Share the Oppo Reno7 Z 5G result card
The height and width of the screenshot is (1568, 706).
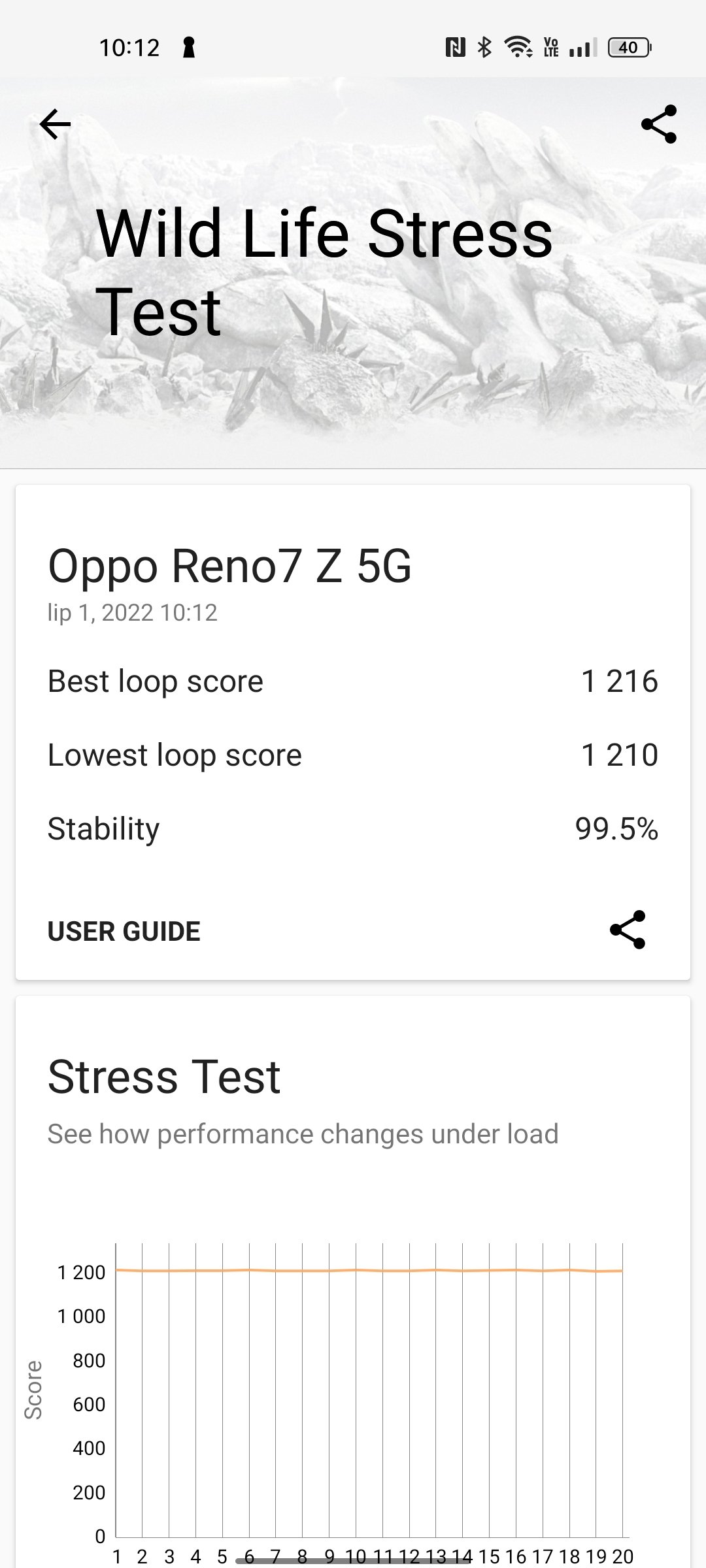[x=628, y=930]
